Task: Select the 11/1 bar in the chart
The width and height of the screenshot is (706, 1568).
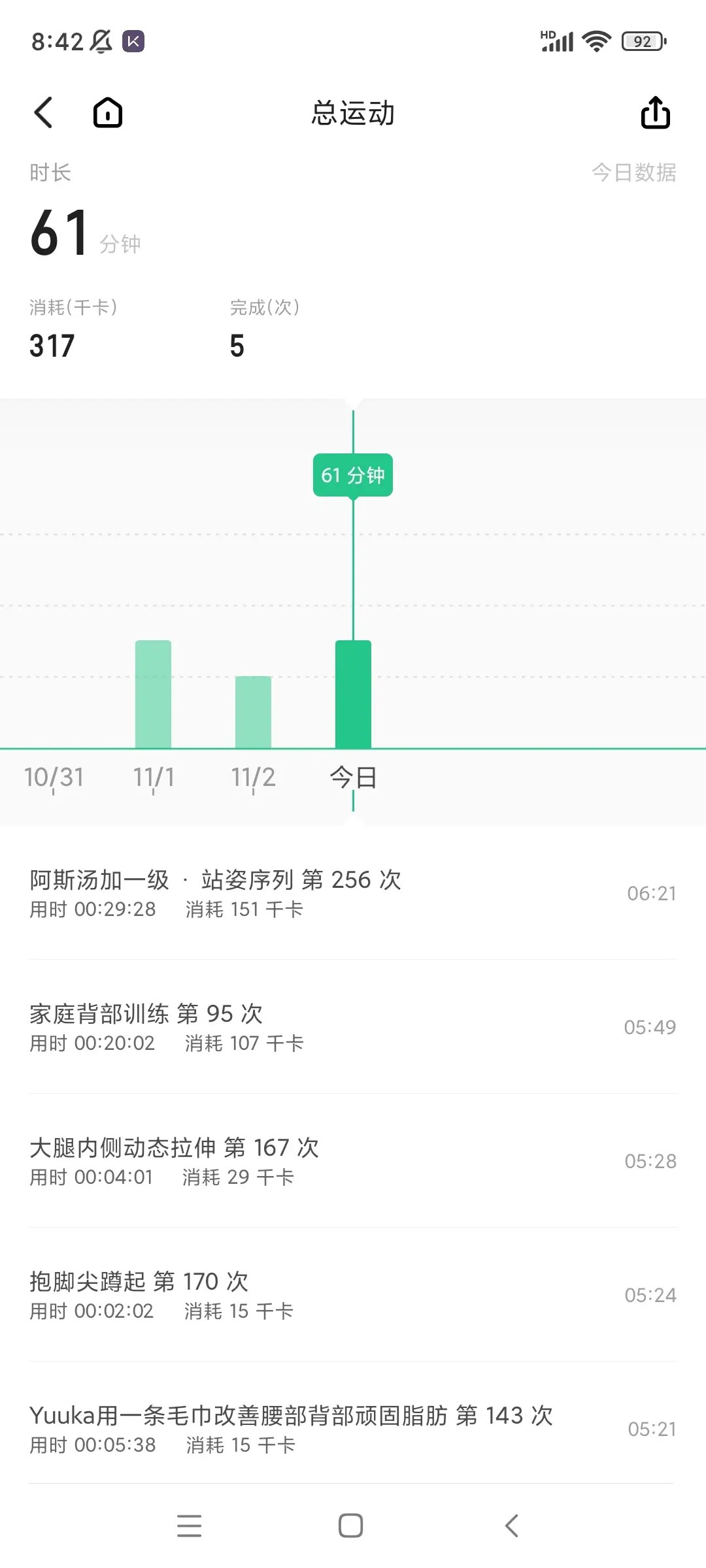Action: tap(153, 694)
